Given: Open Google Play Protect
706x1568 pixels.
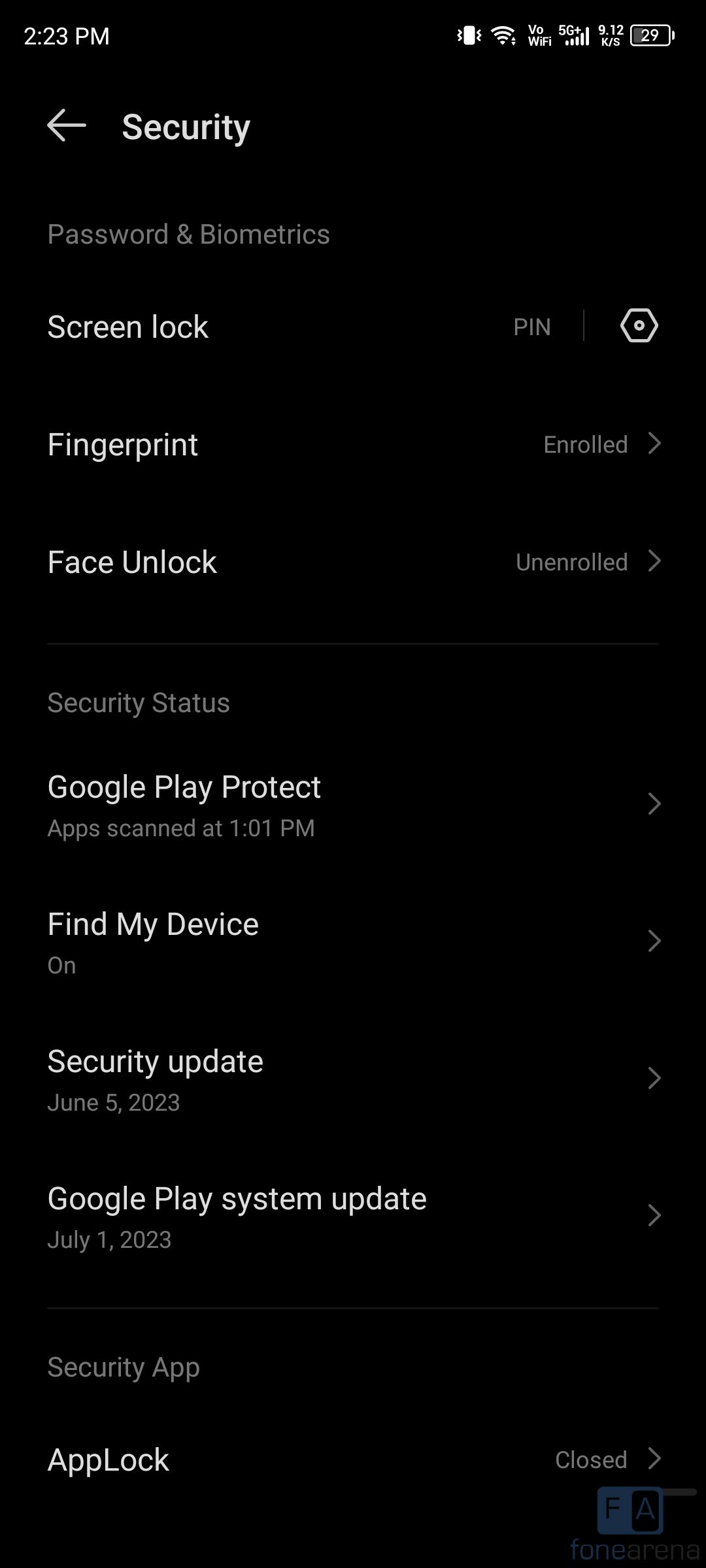Looking at the screenshot, I should tap(353, 804).
